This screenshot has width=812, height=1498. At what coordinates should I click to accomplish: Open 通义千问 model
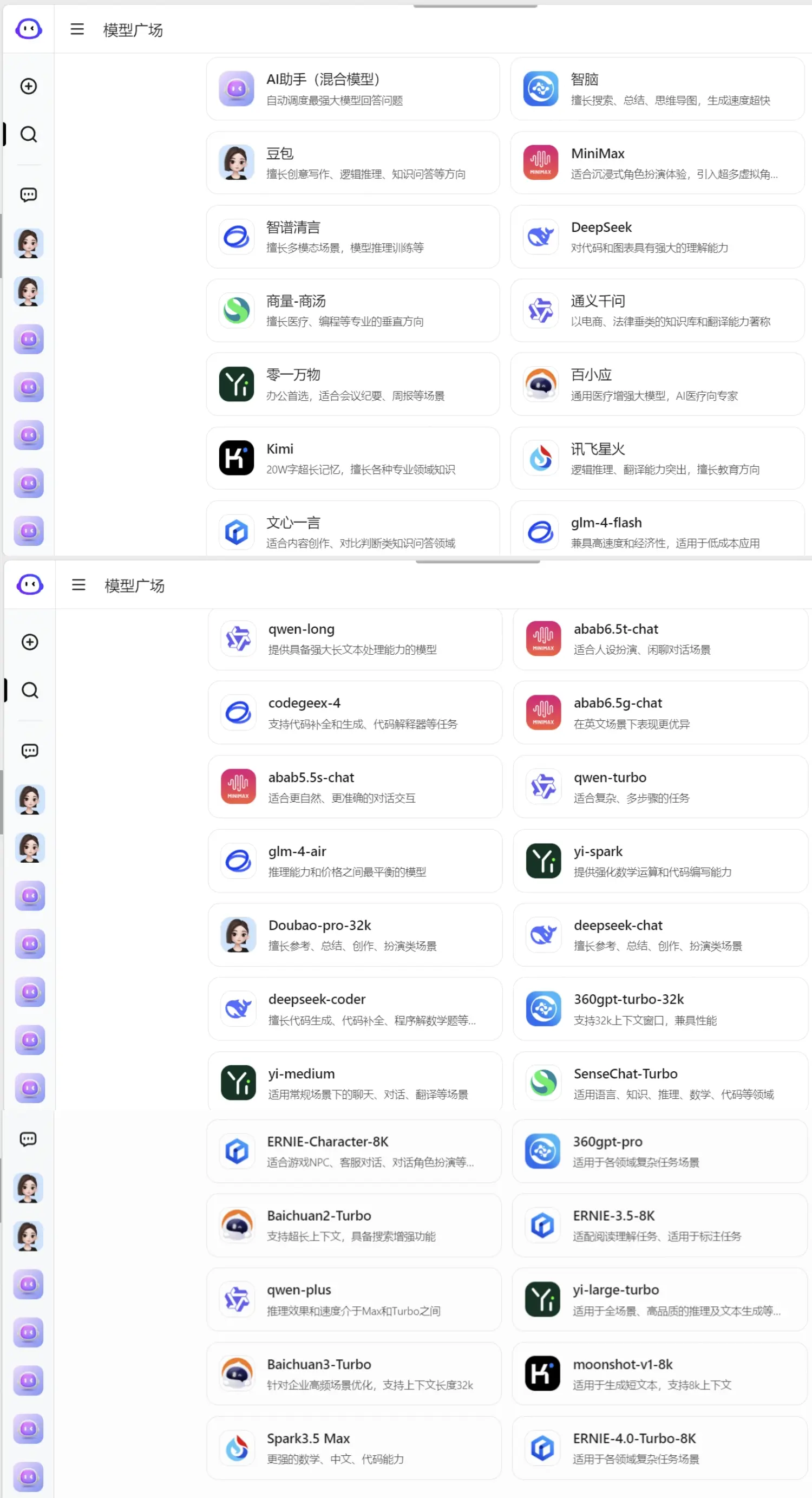657,310
